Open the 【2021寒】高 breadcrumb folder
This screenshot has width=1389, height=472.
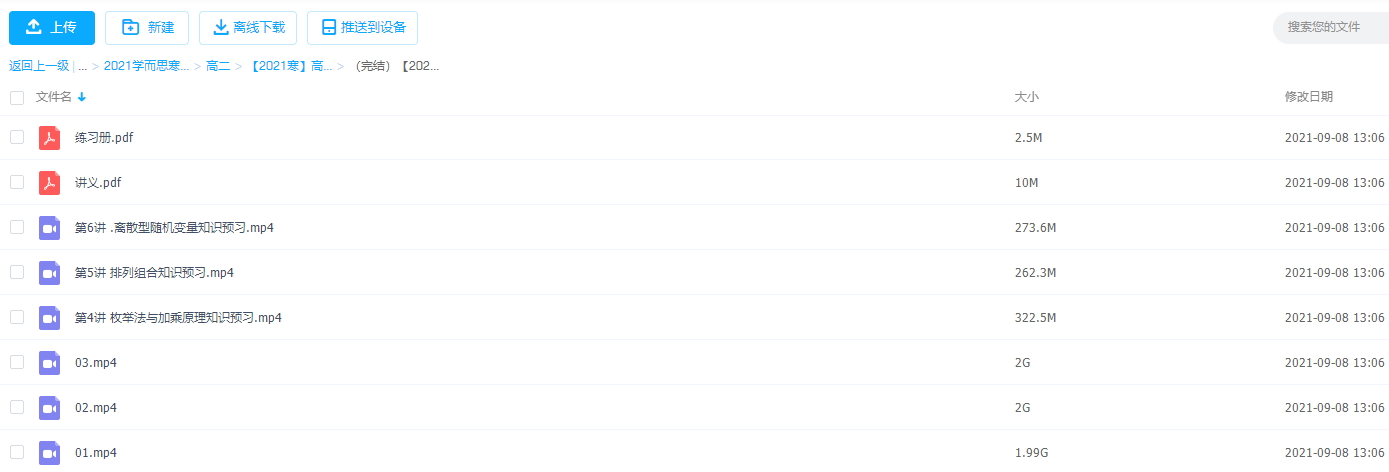[x=290, y=66]
